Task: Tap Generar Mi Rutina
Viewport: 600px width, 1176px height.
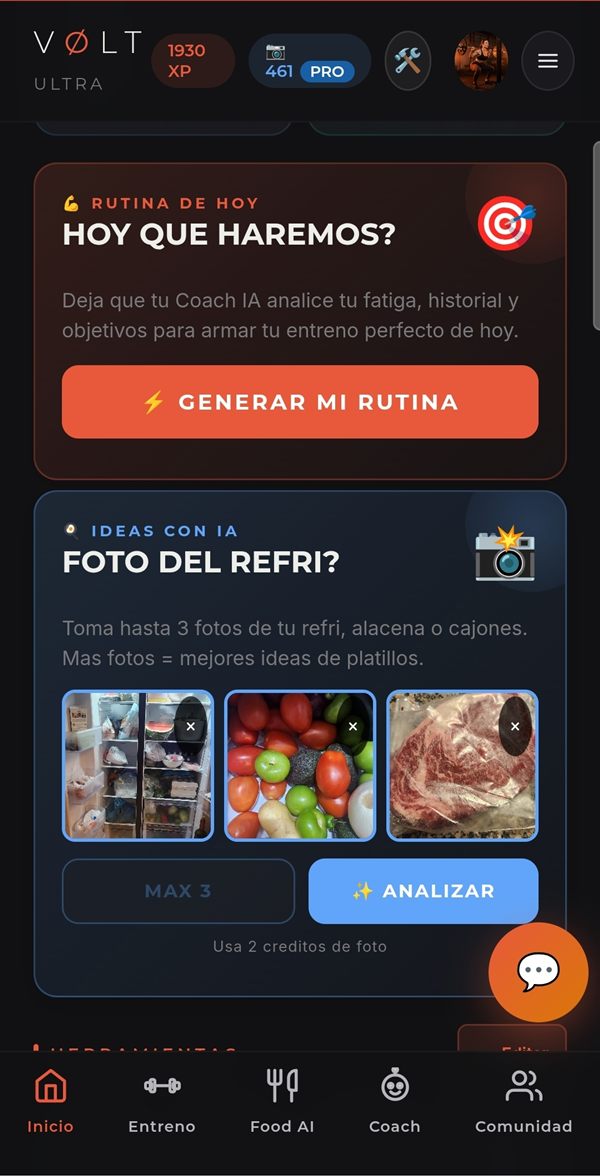Action: (x=300, y=402)
